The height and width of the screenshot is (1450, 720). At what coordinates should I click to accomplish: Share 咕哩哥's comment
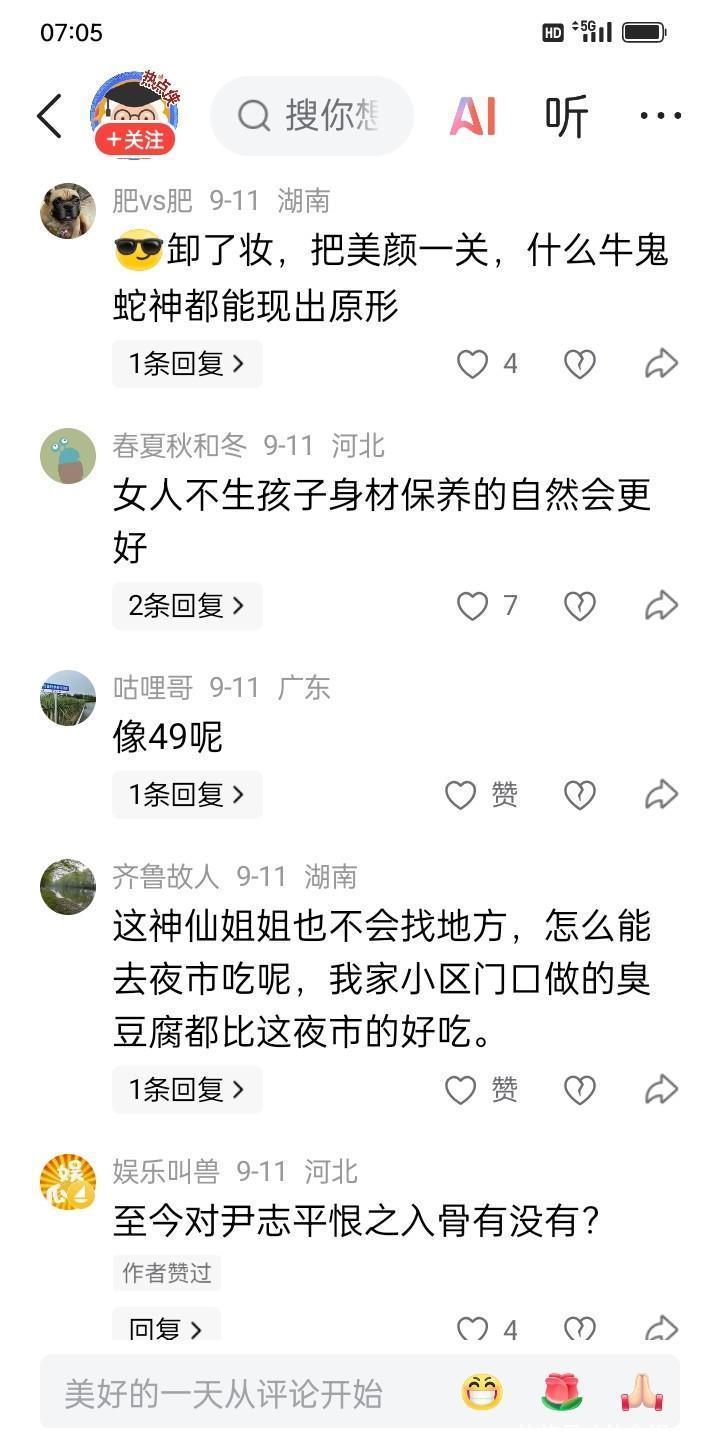[x=661, y=795]
